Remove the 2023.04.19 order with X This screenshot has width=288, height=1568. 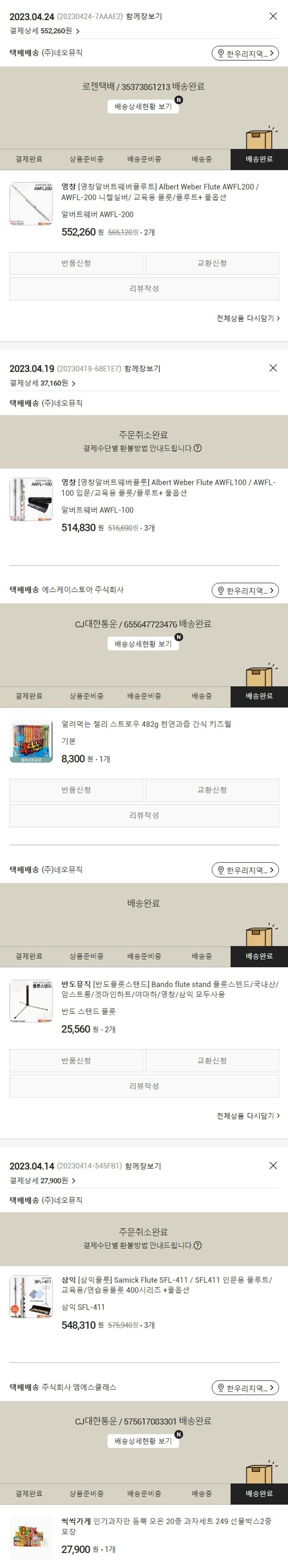273,368
